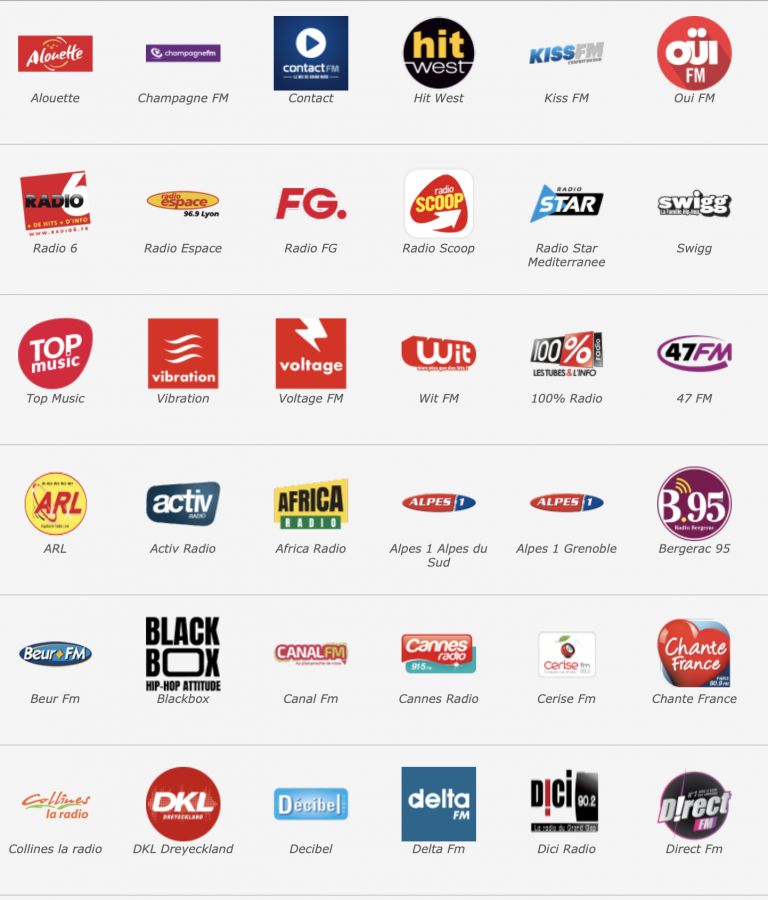The image size is (768, 900).
Task: Open DKL Dreyeckland station
Action: [x=183, y=804]
